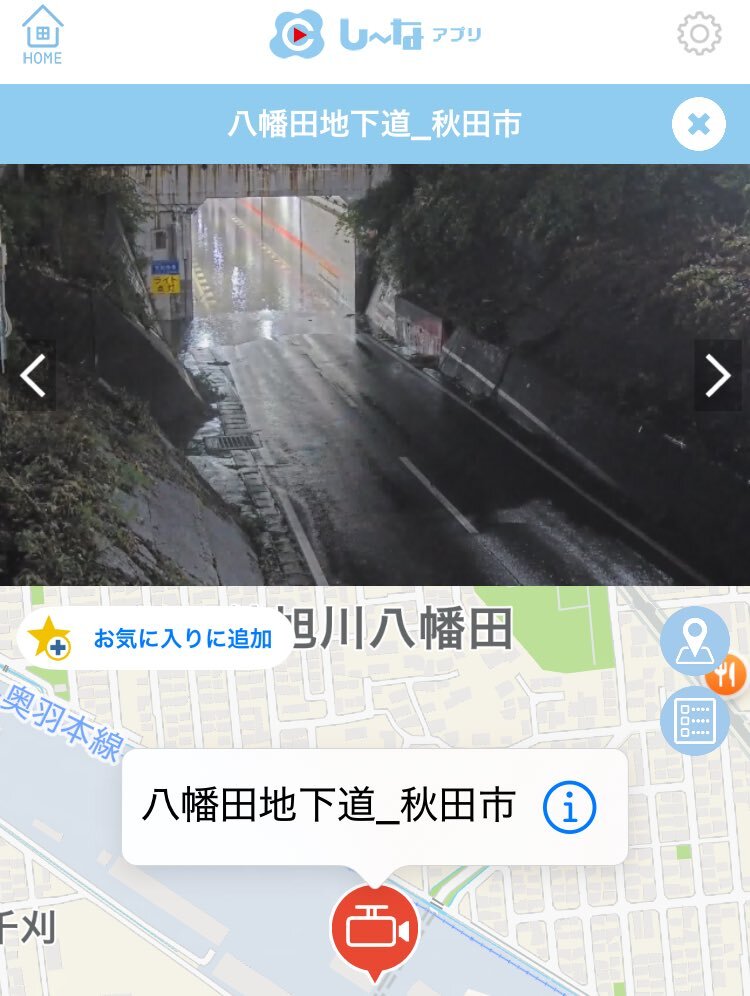Go to the HOME screen
Screen dimensions: 750x996
coord(42,35)
